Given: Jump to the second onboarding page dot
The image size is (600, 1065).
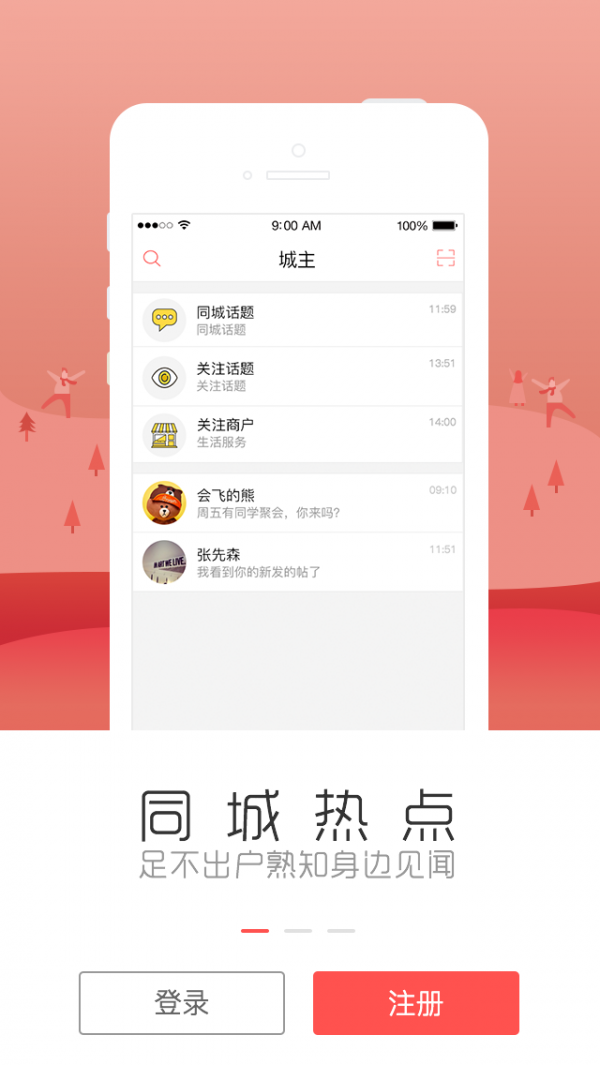Looking at the screenshot, I should 298,931.
